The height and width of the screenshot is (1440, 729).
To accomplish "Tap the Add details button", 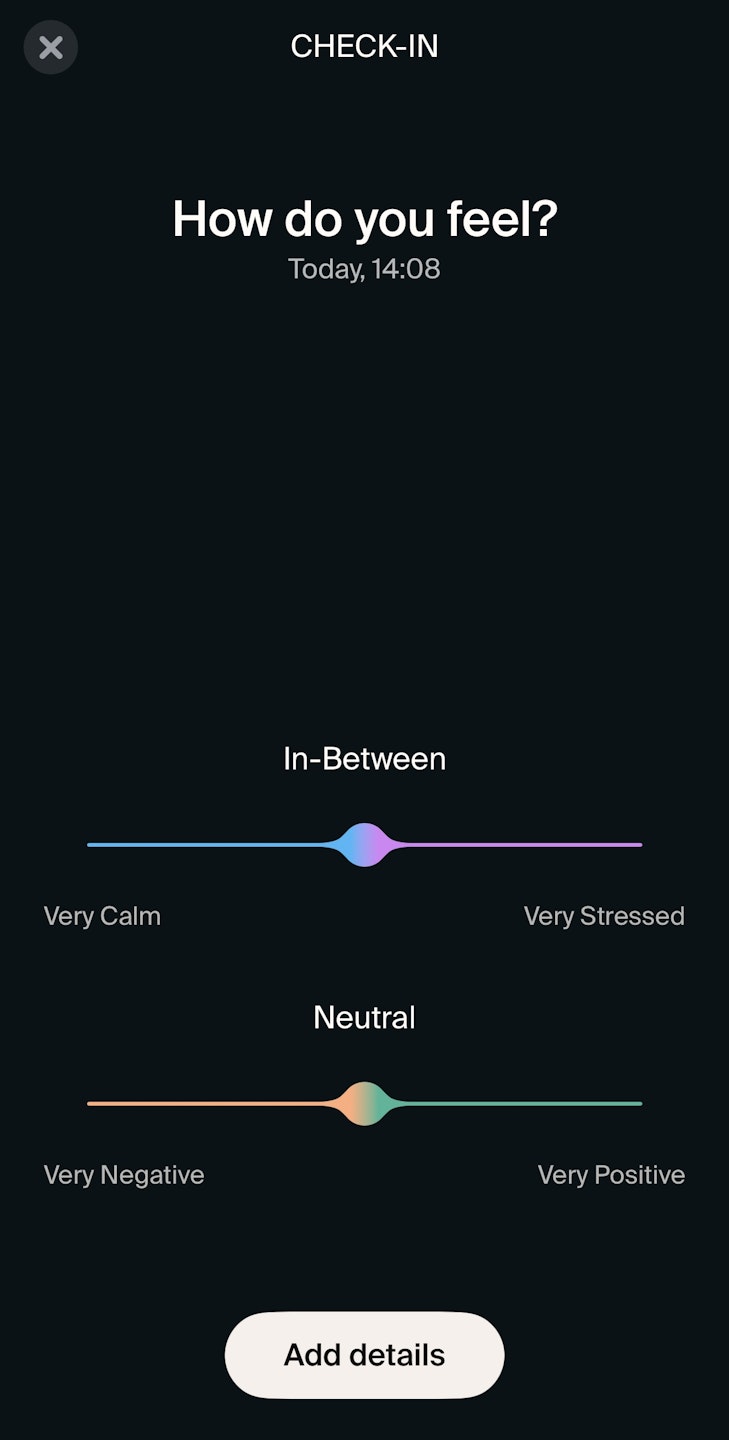I will (x=364, y=1355).
